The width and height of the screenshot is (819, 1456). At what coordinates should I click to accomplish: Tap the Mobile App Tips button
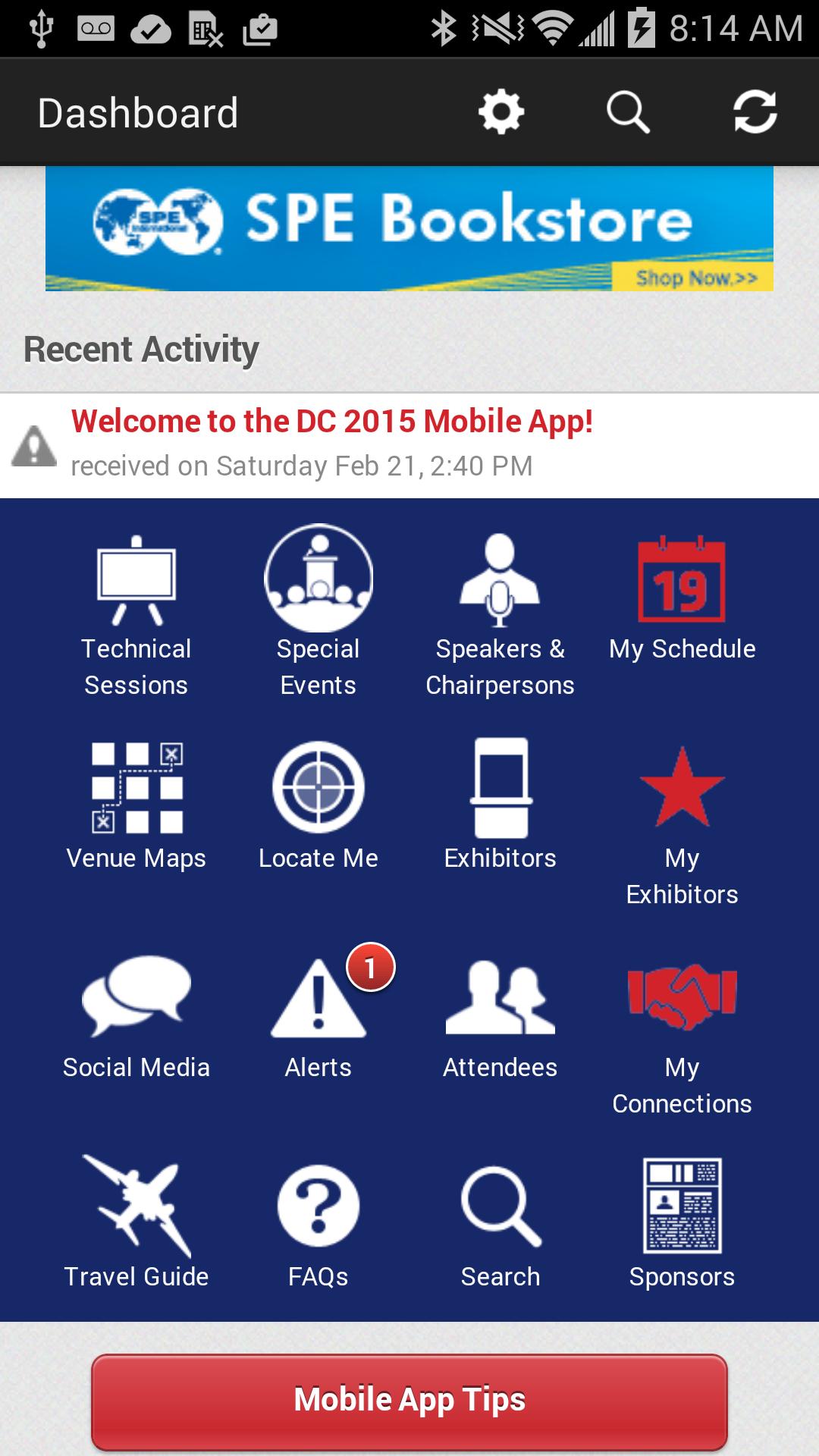click(x=409, y=1400)
